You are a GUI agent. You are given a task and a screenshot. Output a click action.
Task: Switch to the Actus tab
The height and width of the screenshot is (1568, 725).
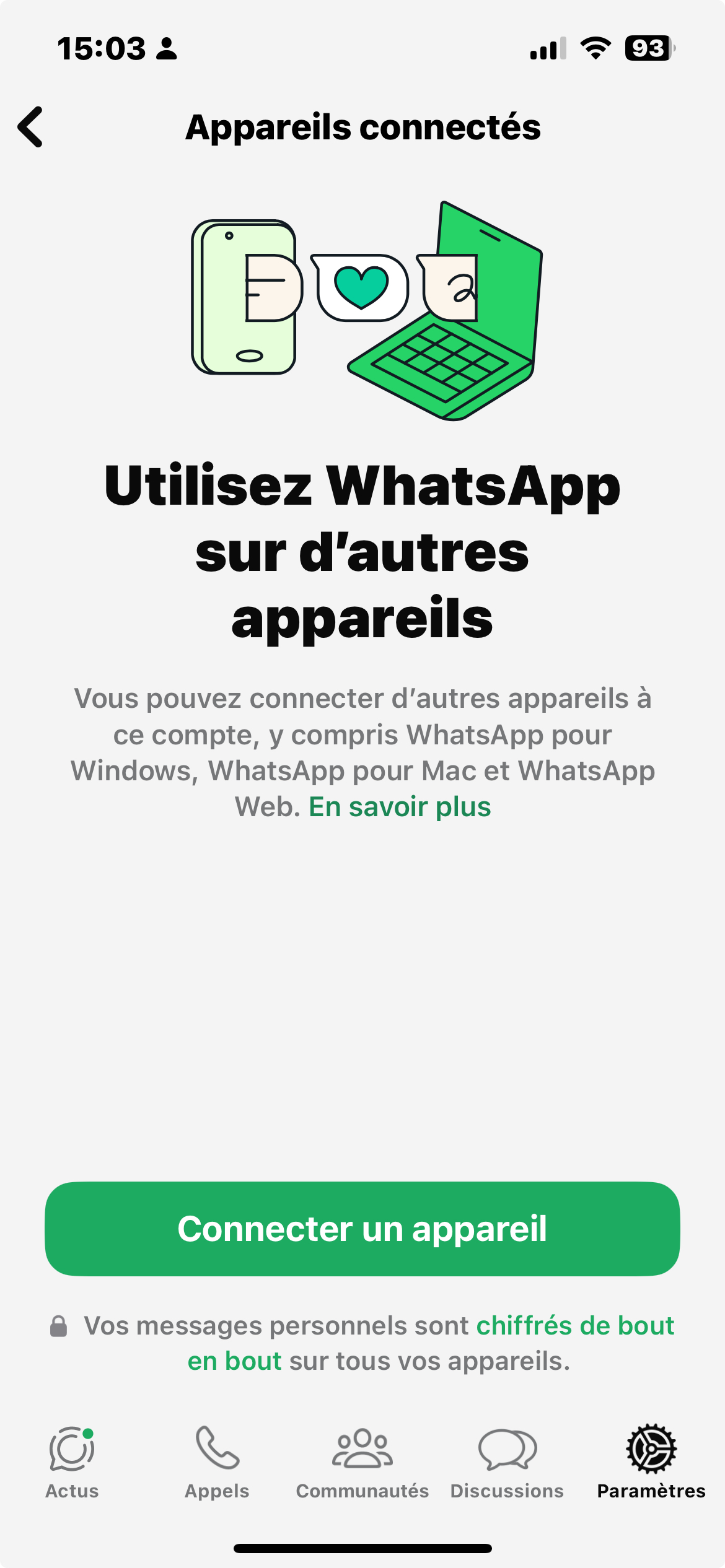[x=72, y=1462]
